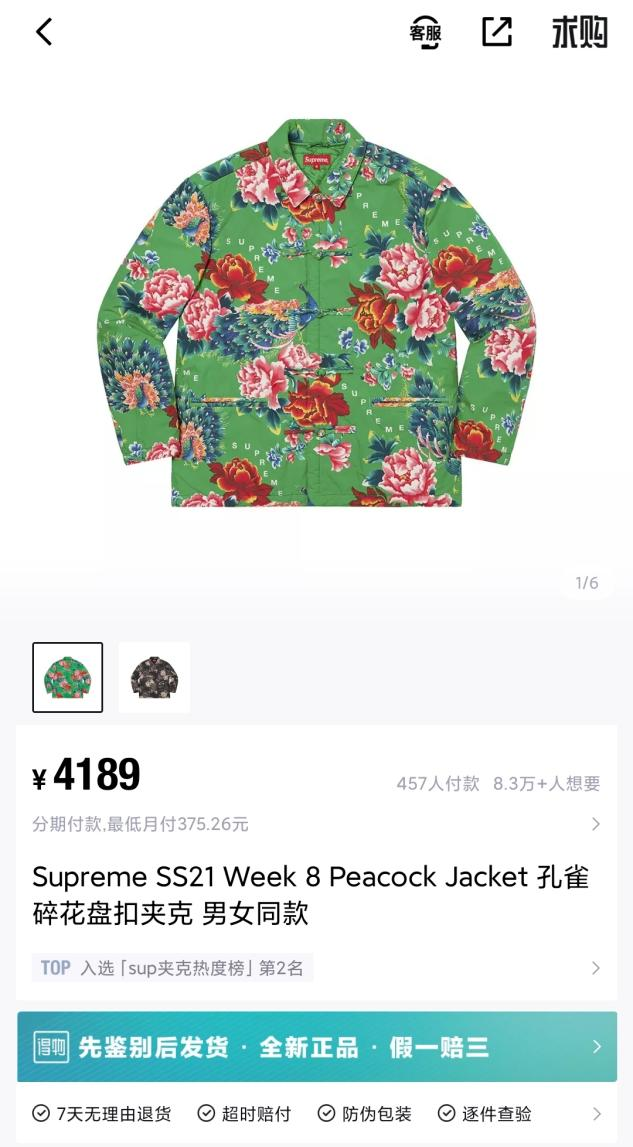
Task: Select the green jacket color thumbnail
Action: click(67, 677)
